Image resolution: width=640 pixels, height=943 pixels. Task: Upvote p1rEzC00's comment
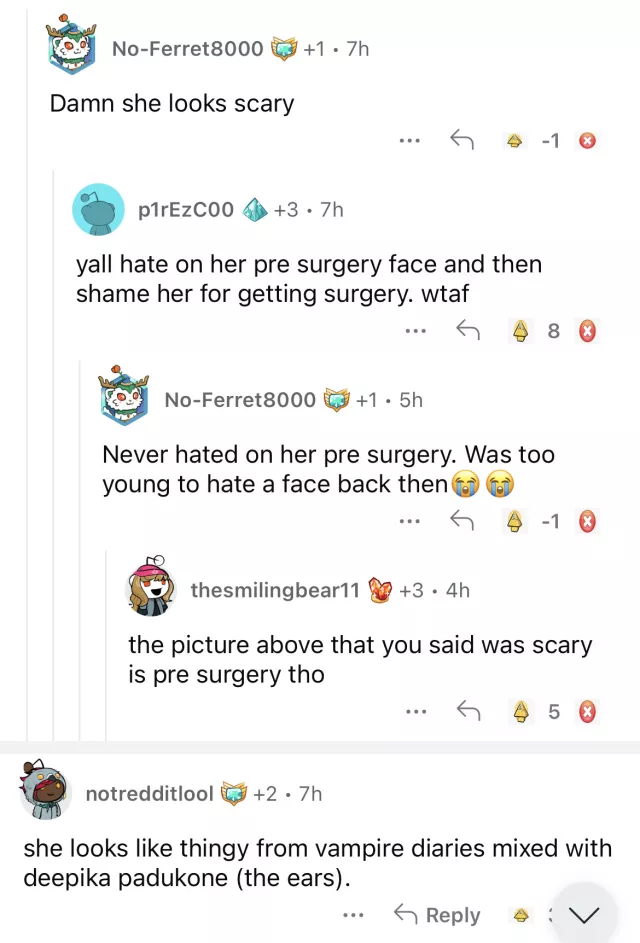tap(518, 329)
